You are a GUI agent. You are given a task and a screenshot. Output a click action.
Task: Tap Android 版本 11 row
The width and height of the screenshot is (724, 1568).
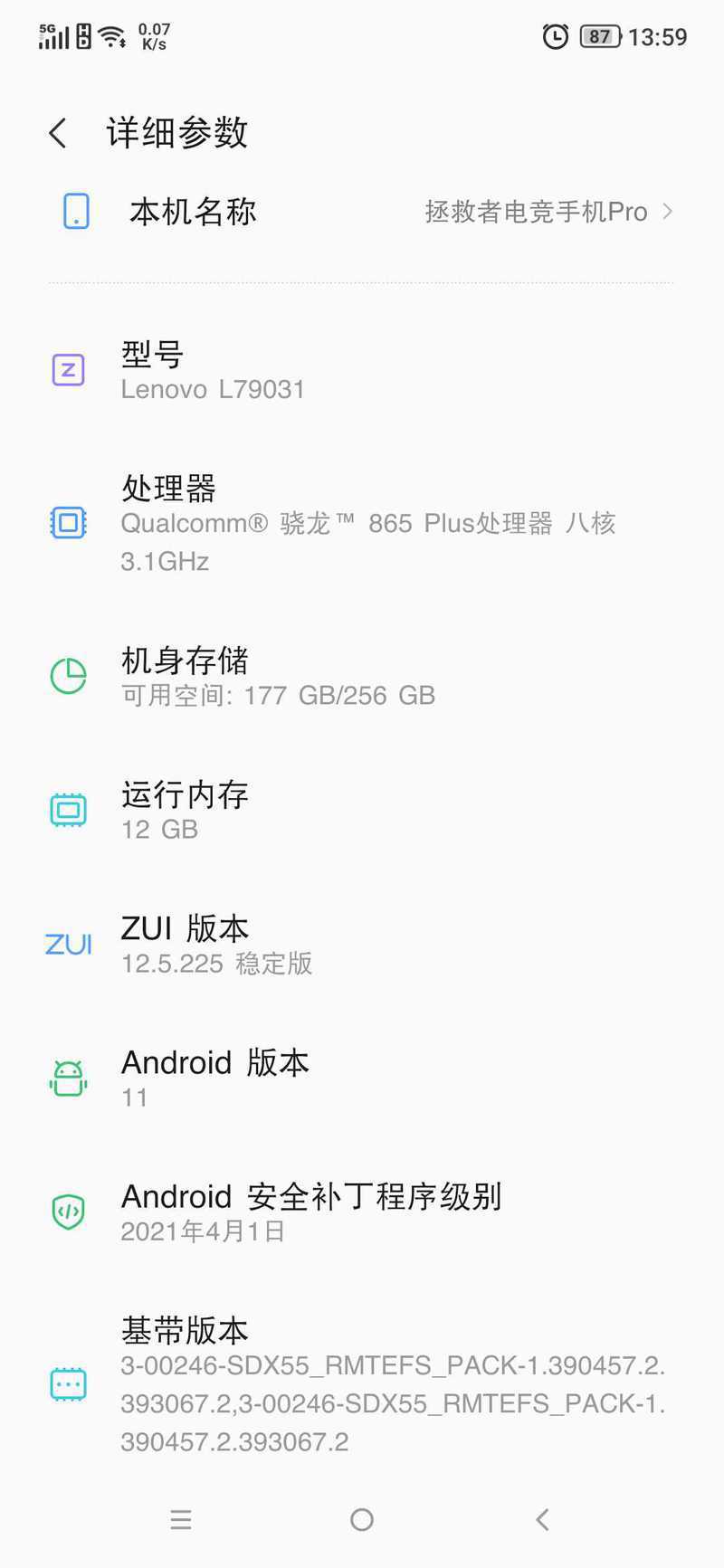click(x=362, y=1079)
